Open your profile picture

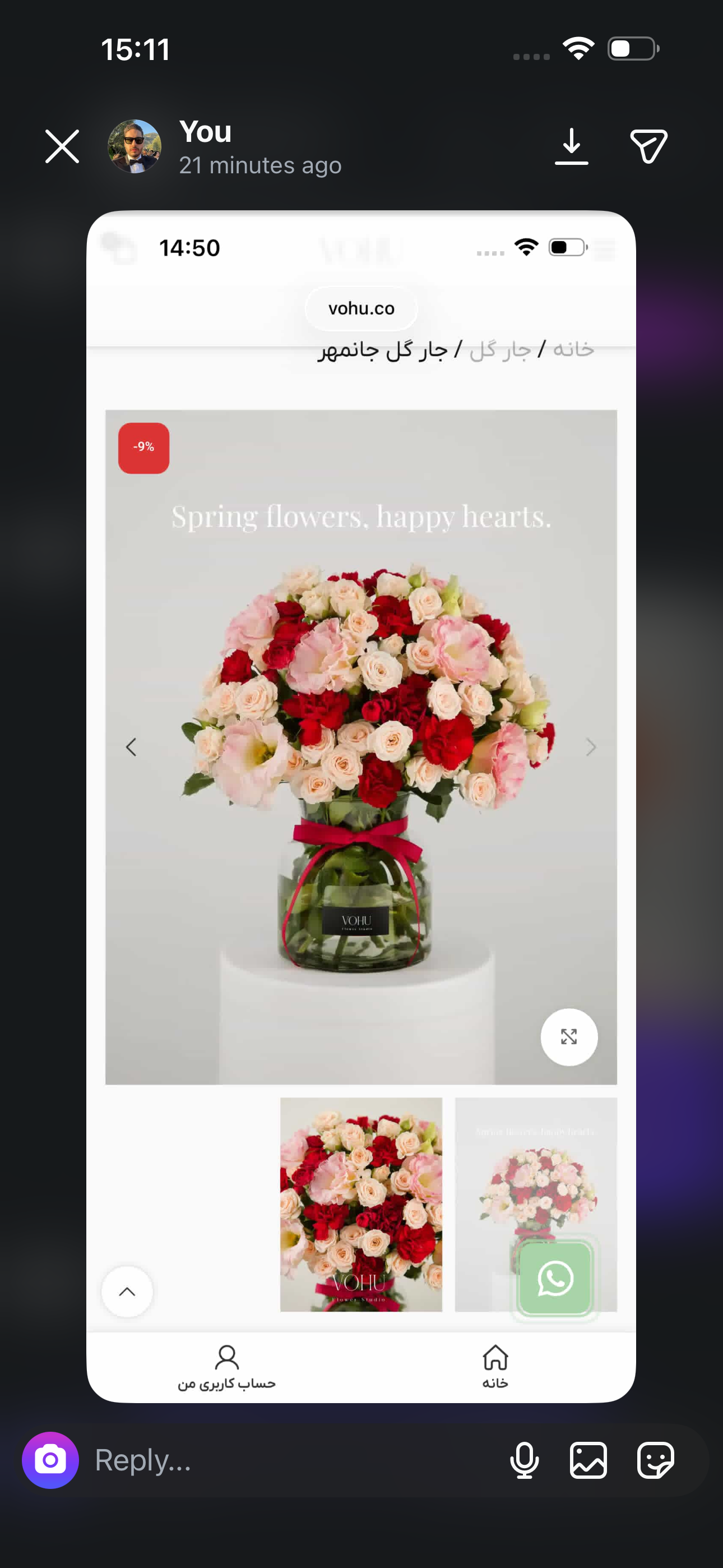tap(135, 147)
